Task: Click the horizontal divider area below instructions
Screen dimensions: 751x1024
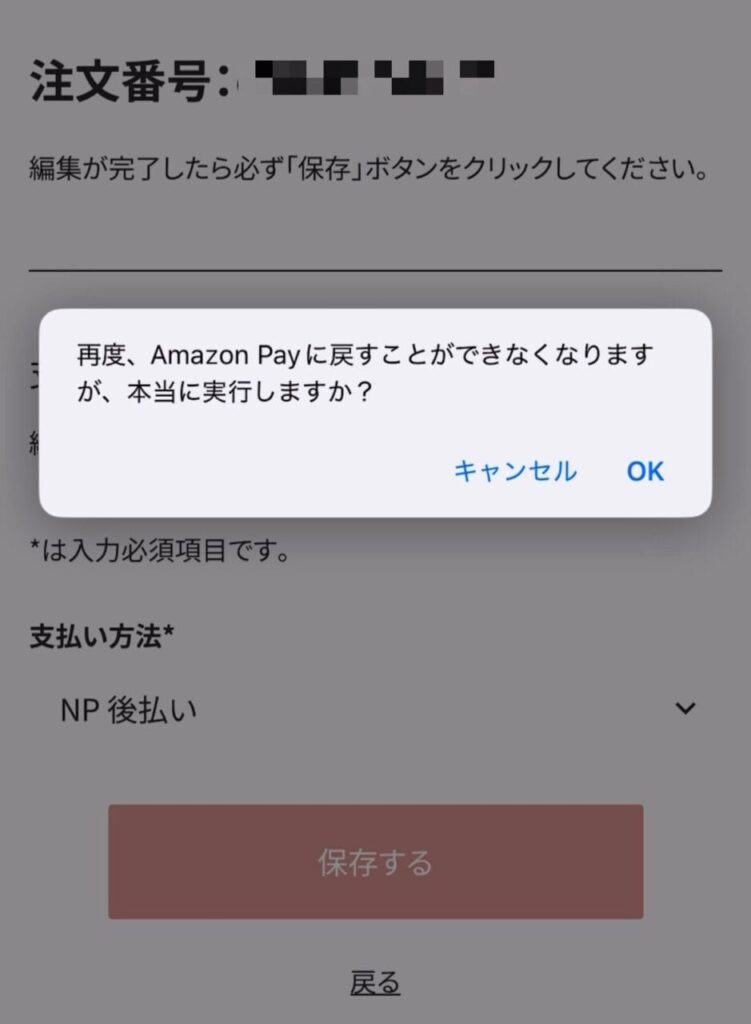Action: pos(375,266)
